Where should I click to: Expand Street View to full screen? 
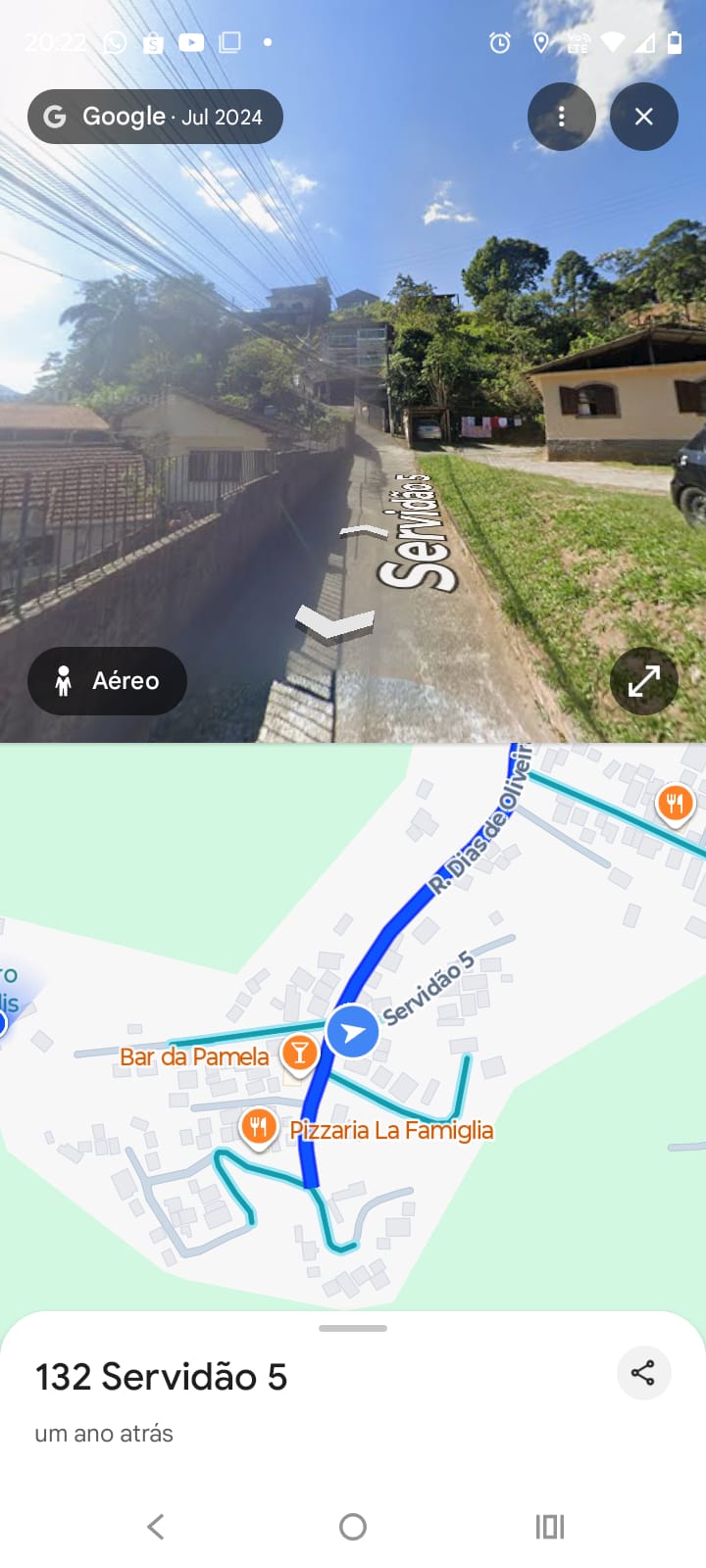coord(643,680)
